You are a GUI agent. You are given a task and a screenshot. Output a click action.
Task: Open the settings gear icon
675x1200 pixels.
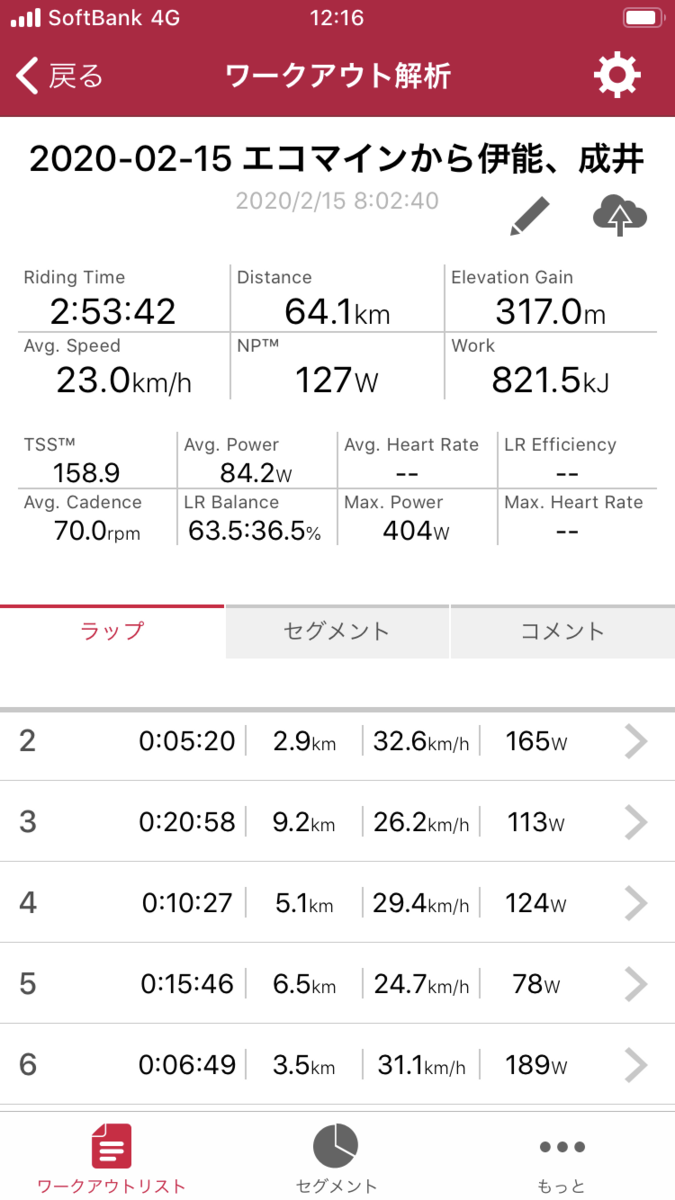(616, 75)
